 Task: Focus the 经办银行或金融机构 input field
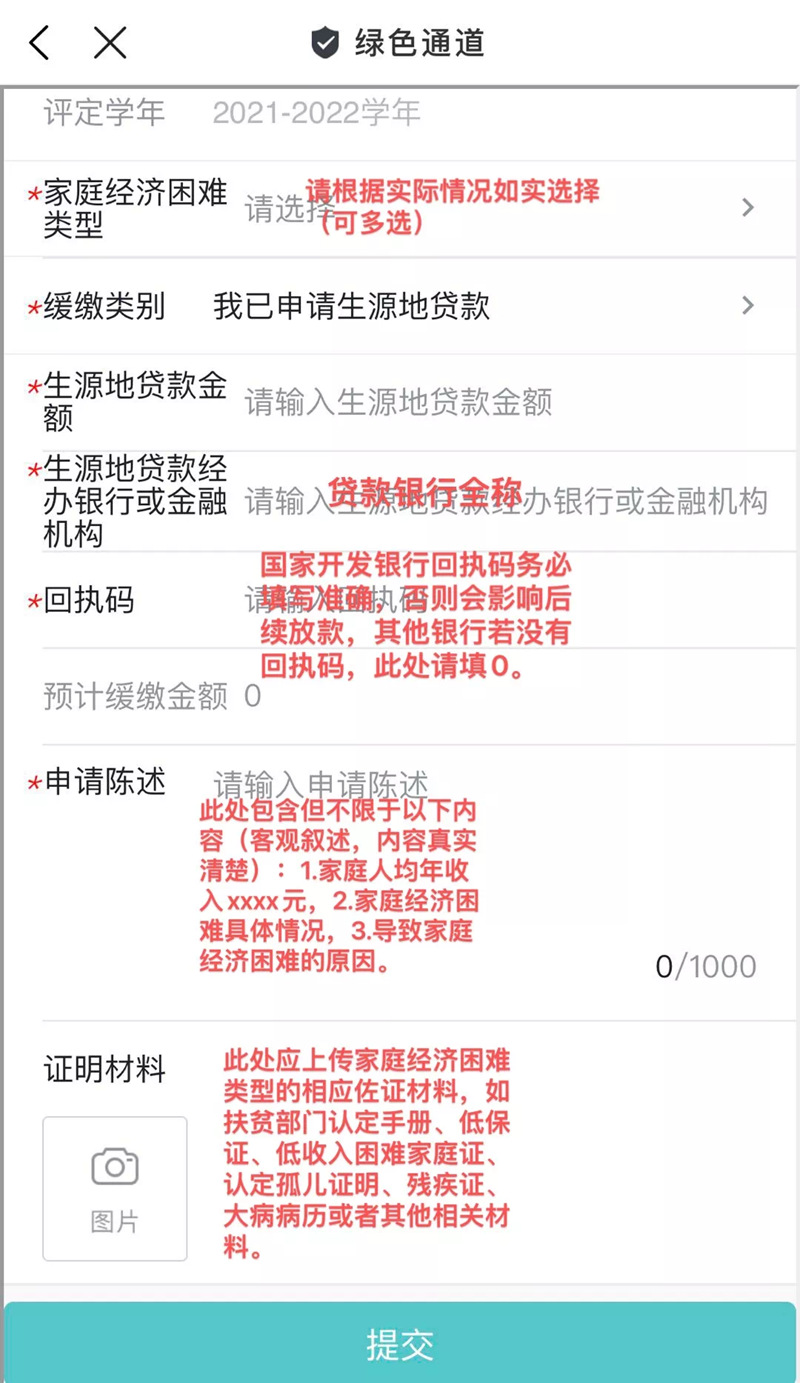507,501
